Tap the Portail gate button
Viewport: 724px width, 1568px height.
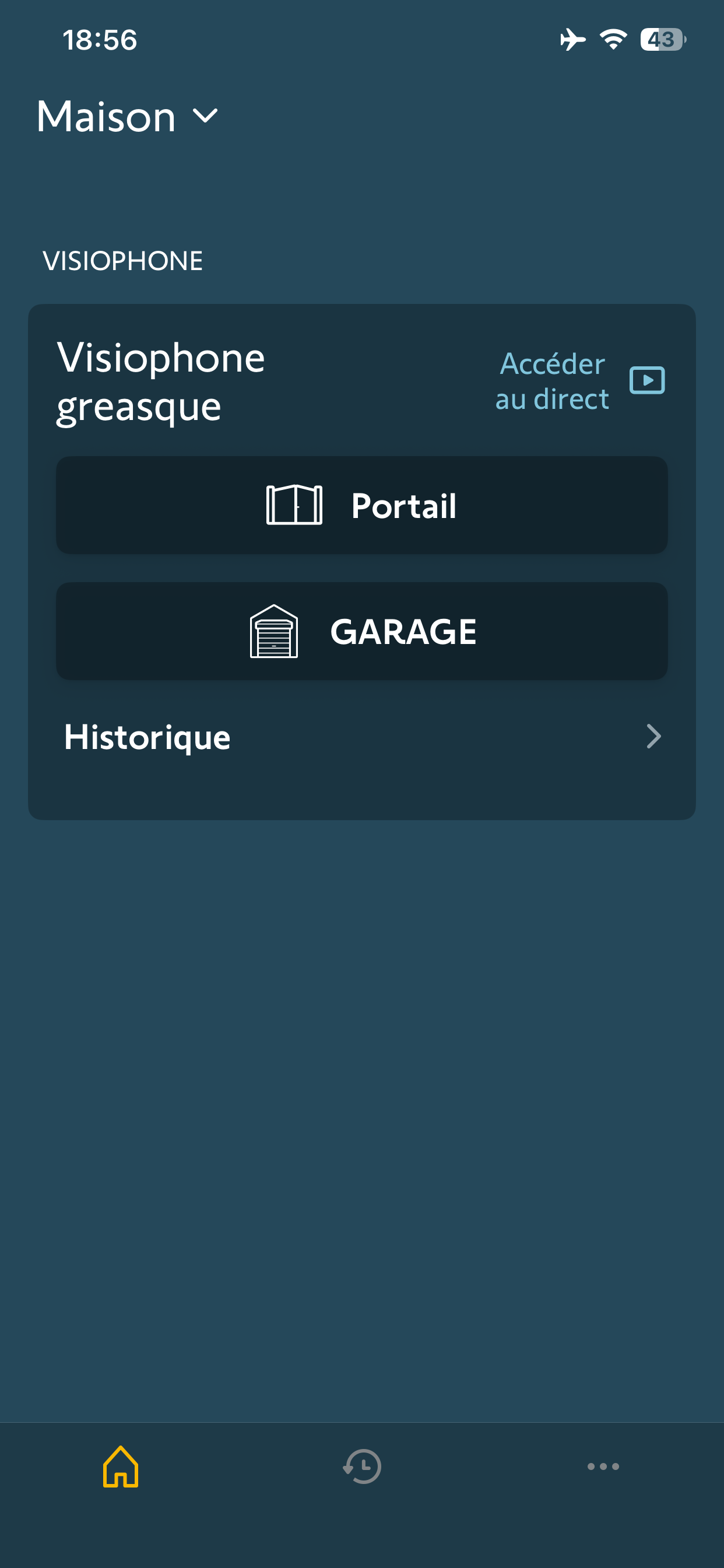point(361,505)
